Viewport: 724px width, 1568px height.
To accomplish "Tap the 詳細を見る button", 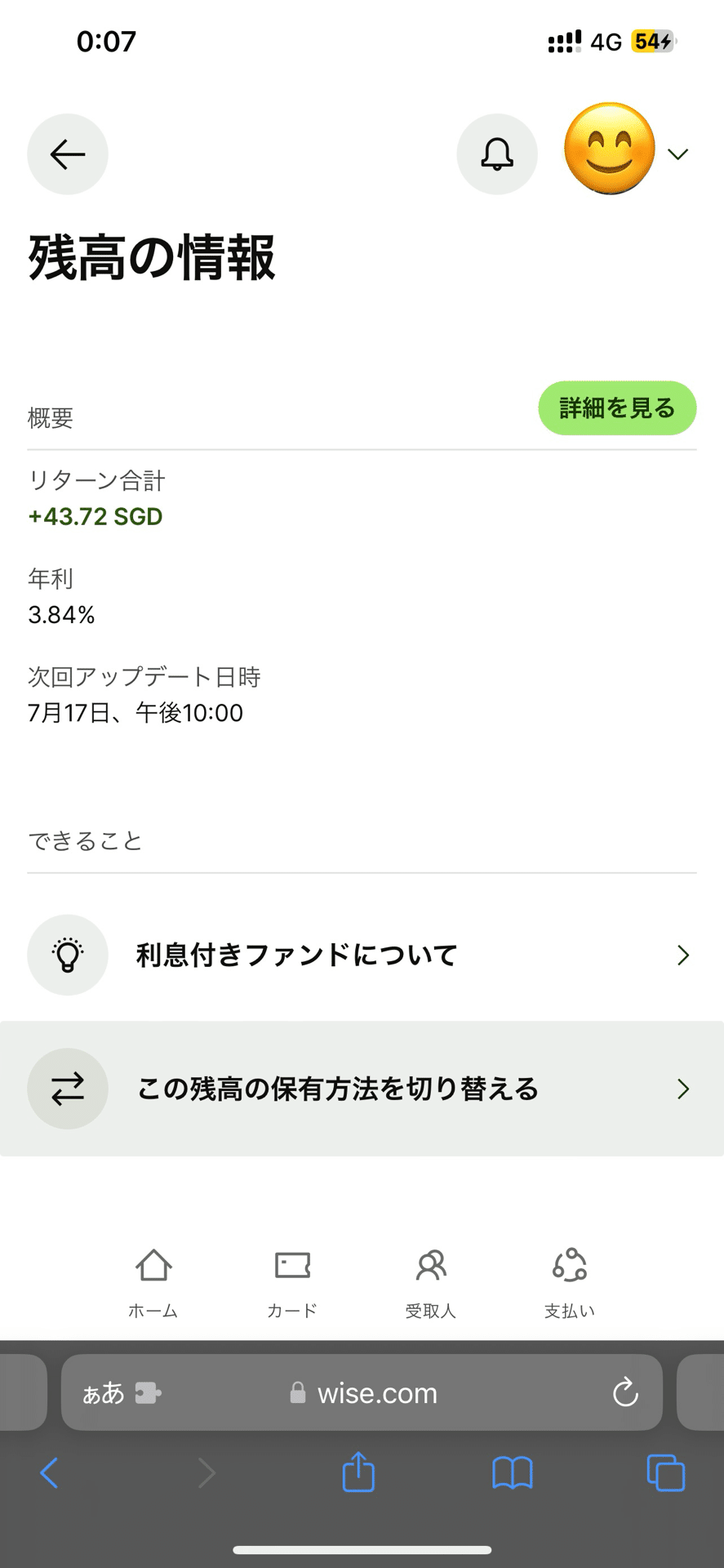I will click(x=617, y=408).
